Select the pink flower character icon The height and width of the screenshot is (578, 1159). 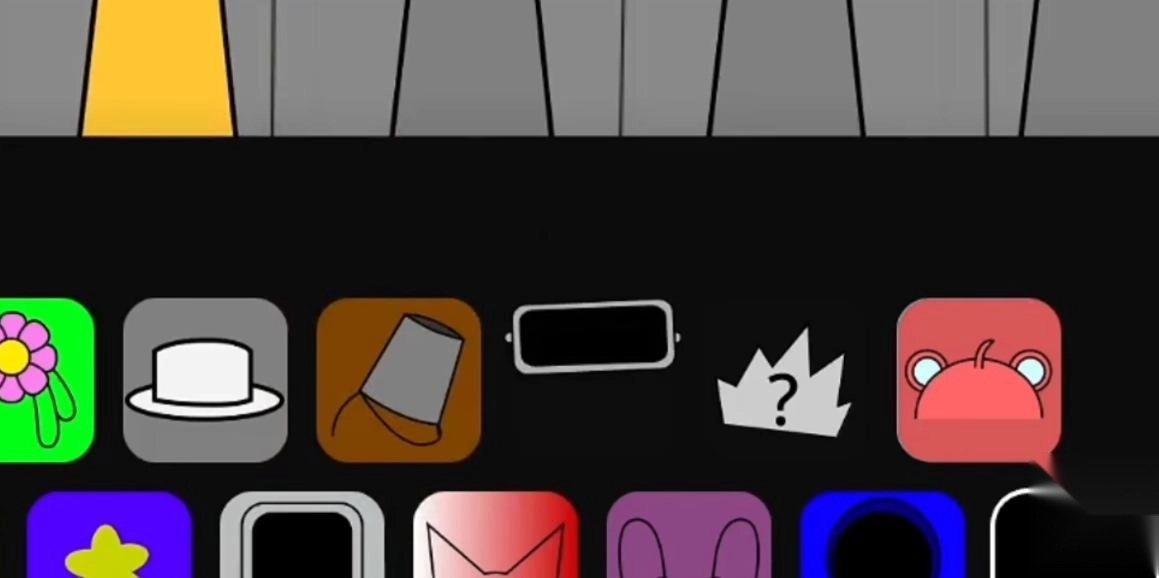coord(46,380)
